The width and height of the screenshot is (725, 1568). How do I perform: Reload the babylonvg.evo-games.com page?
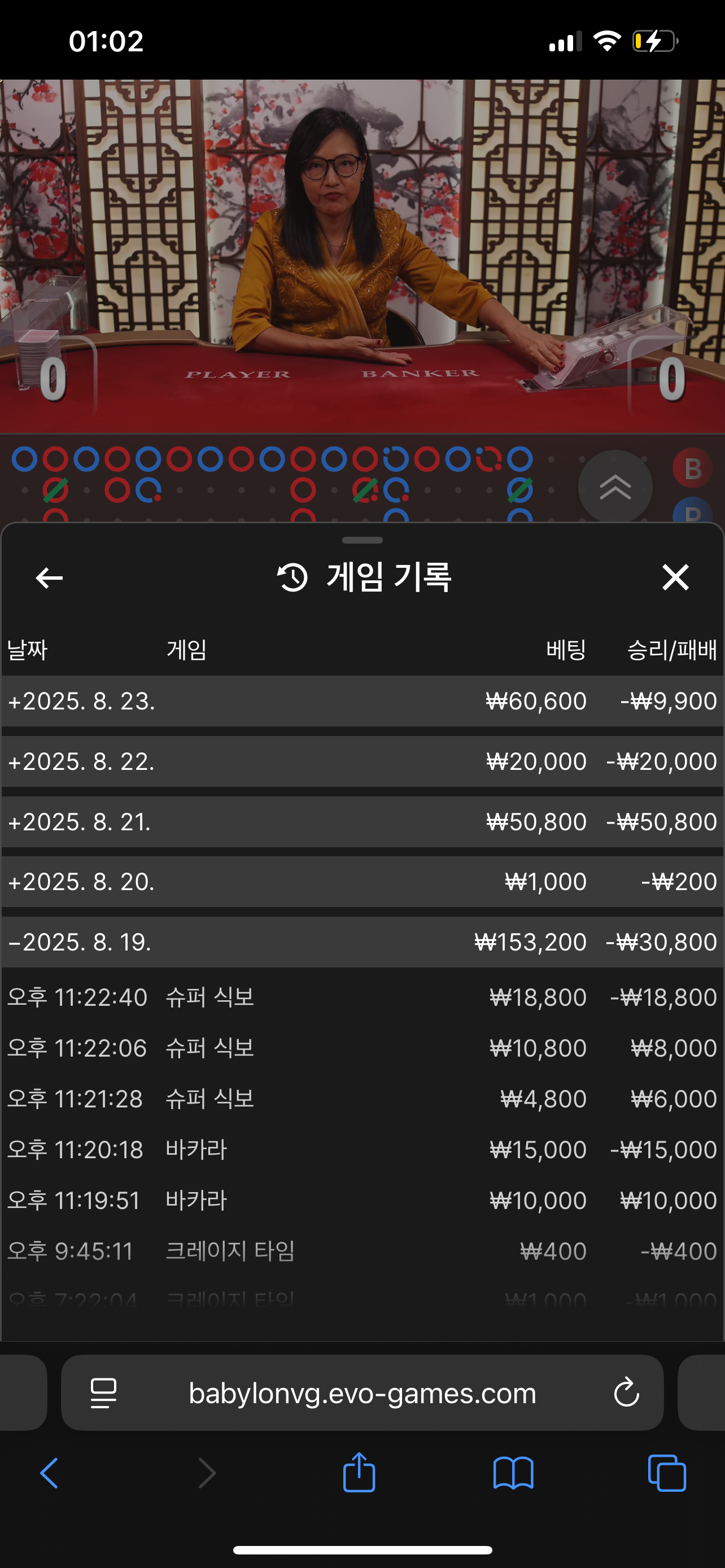point(626,1392)
